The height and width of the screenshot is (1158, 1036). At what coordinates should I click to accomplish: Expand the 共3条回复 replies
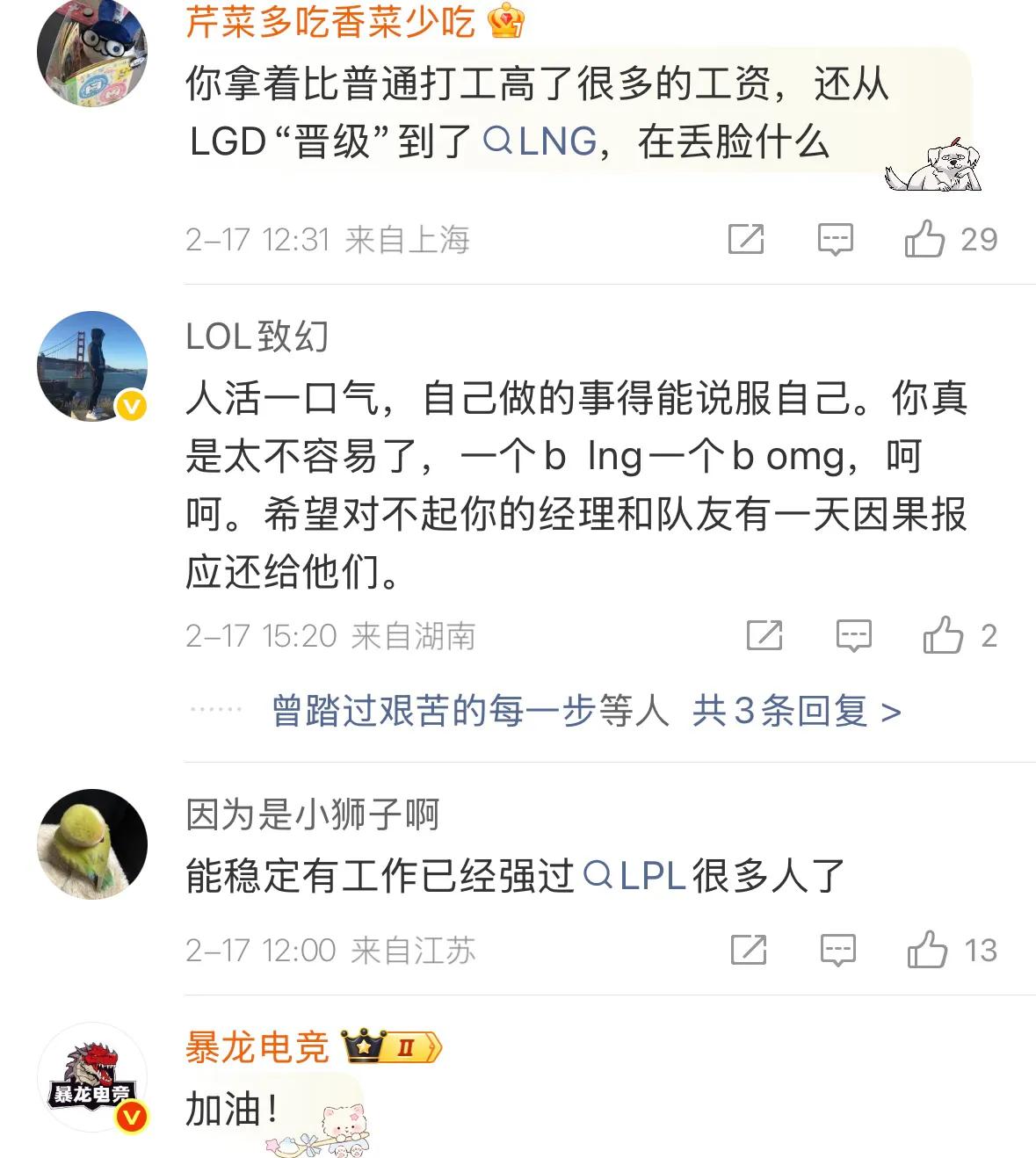[796, 711]
